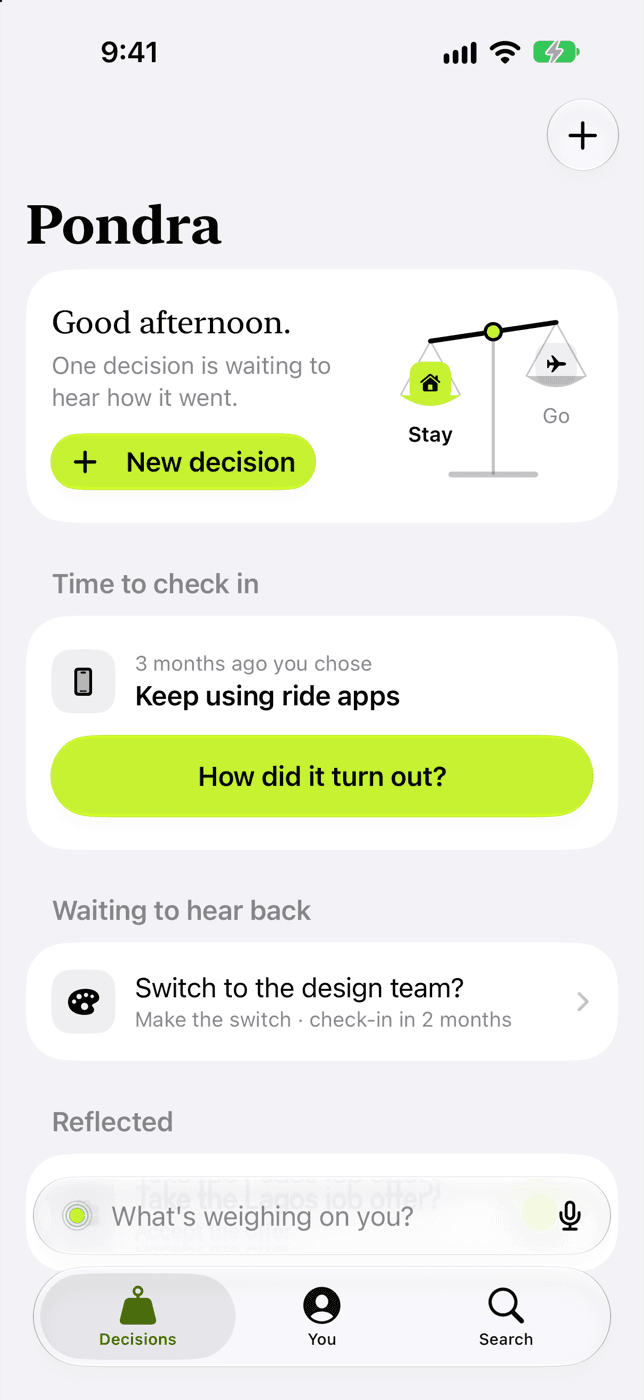Tap the microphone for voice input
The height and width of the screenshot is (1400, 644).
(570, 1216)
